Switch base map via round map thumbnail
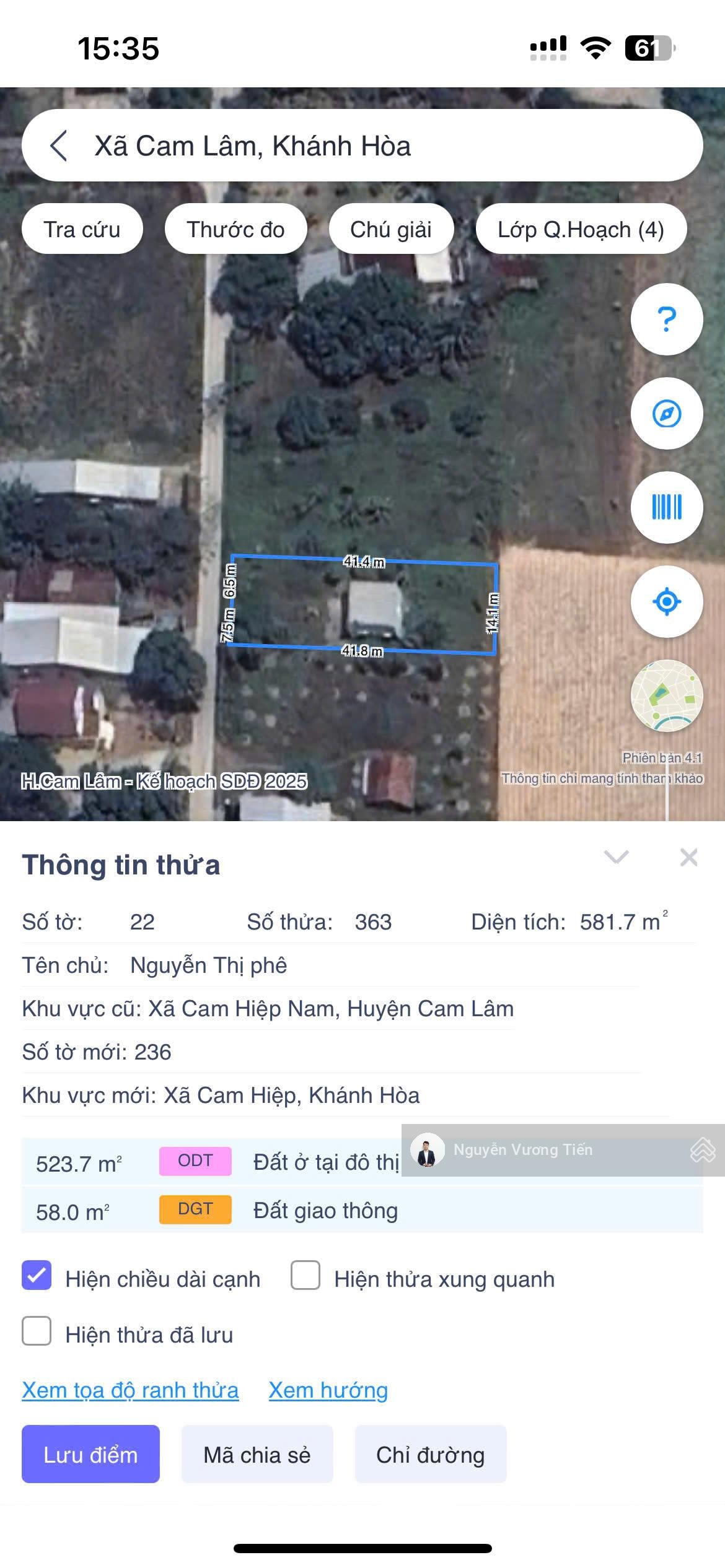 667,695
